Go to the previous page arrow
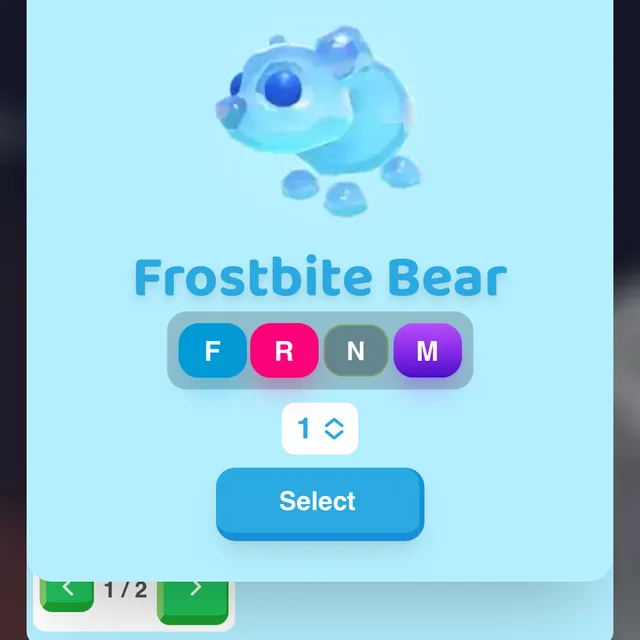Image resolution: width=640 pixels, height=640 pixels. click(67, 592)
